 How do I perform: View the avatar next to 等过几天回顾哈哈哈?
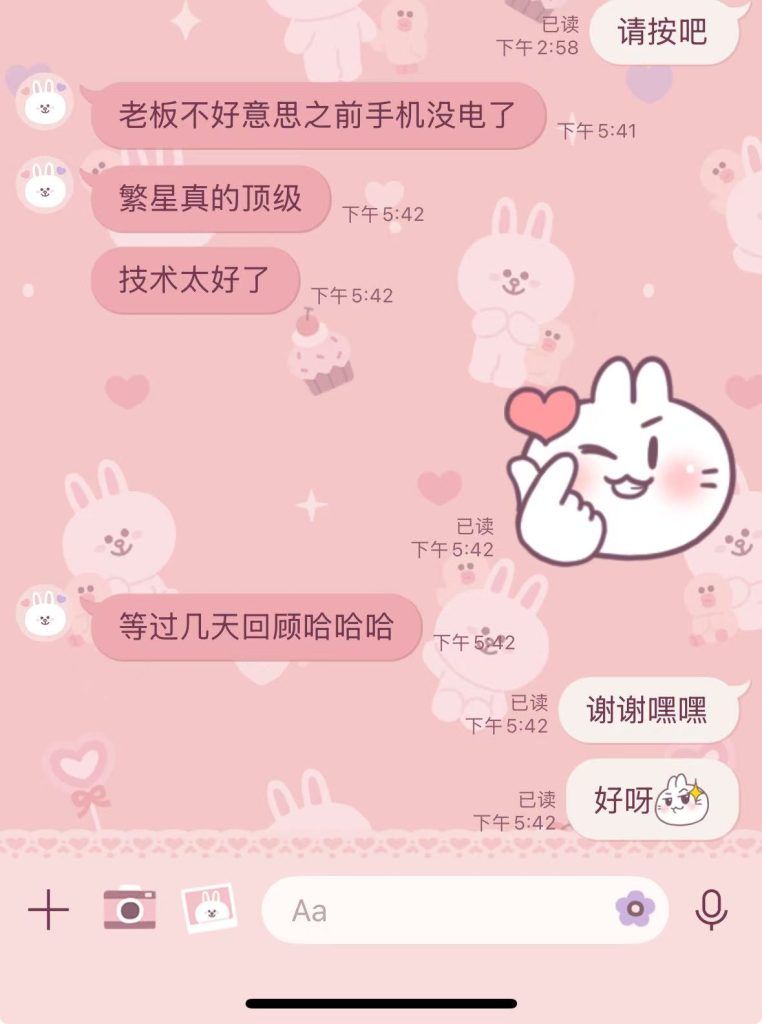point(45,614)
